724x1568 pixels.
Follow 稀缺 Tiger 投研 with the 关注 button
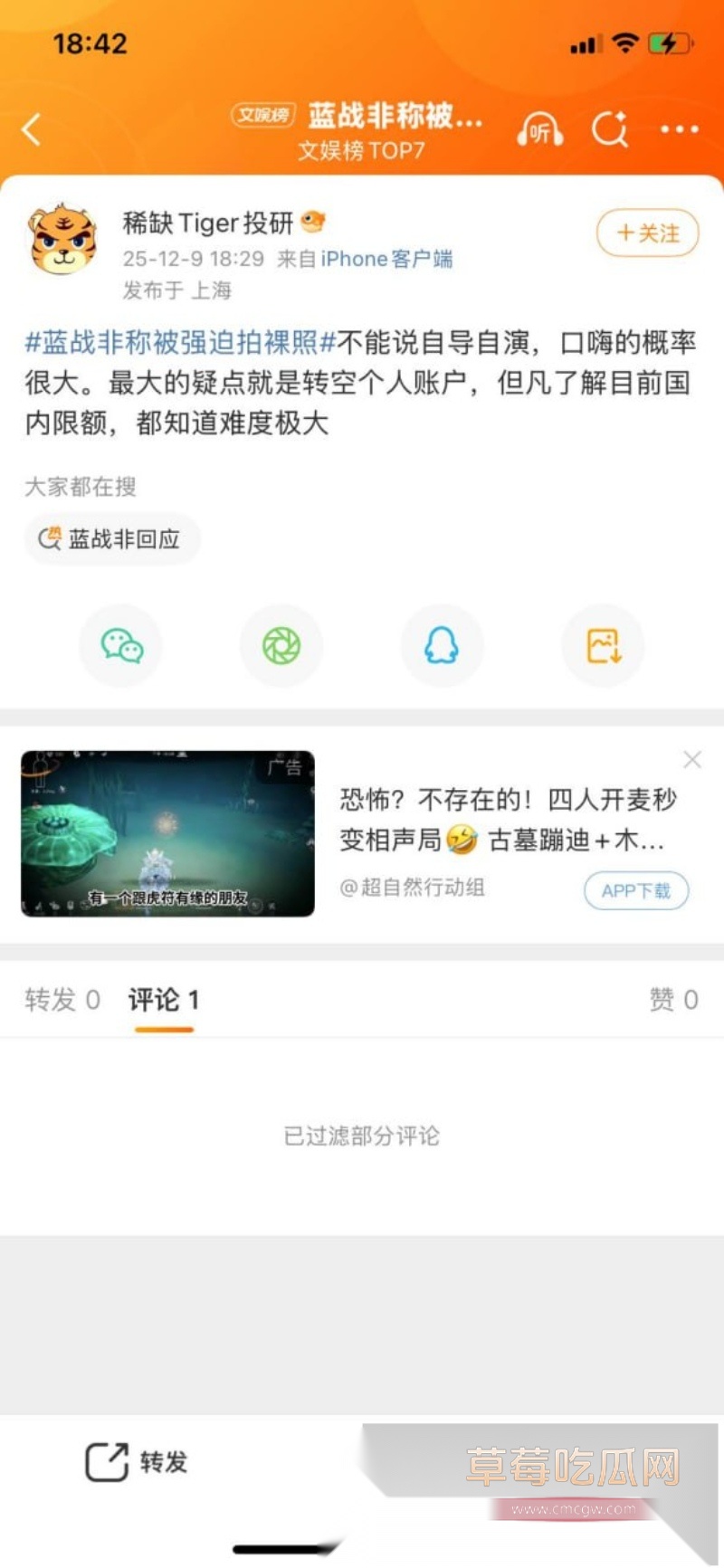pyautogui.click(x=646, y=233)
